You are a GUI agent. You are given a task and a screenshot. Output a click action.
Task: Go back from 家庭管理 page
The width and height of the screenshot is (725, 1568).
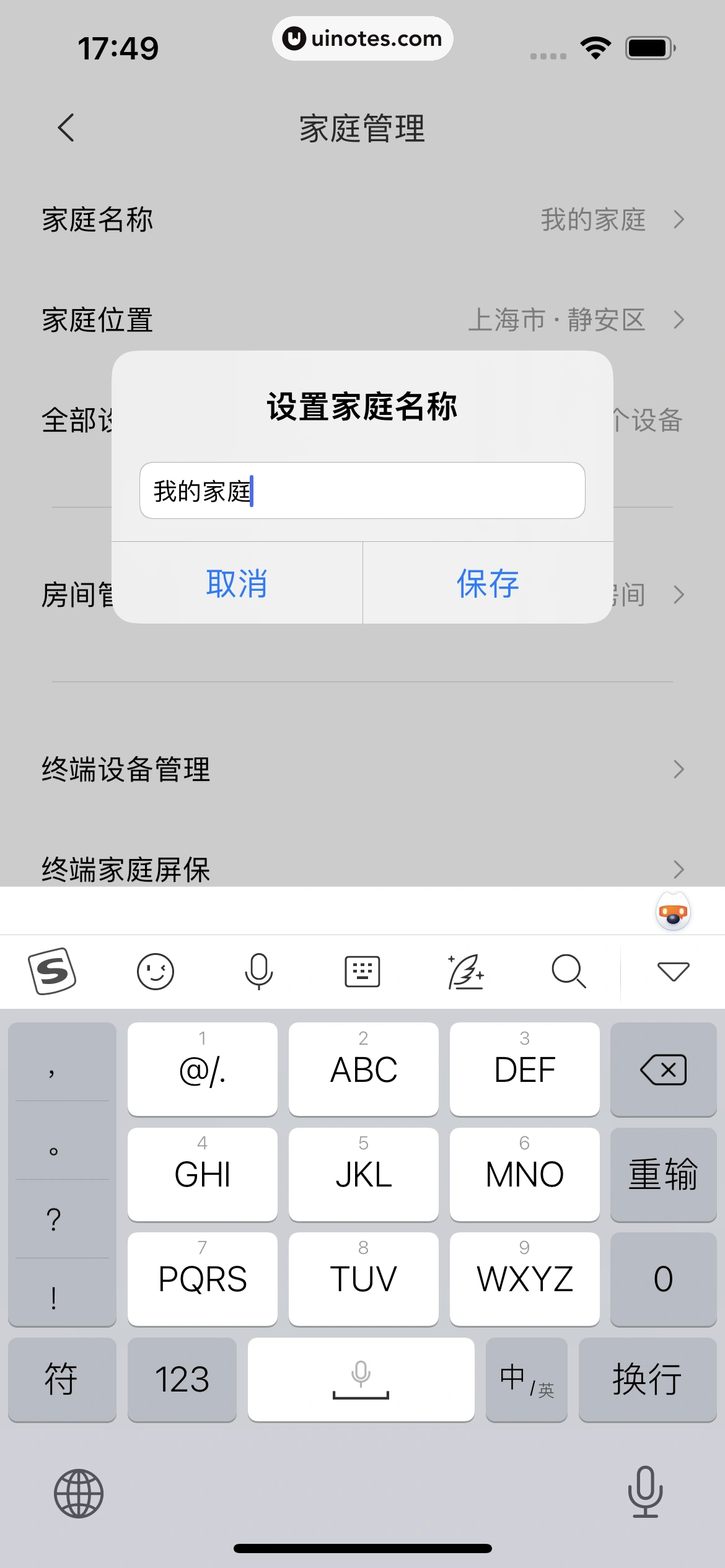click(x=66, y=128)
